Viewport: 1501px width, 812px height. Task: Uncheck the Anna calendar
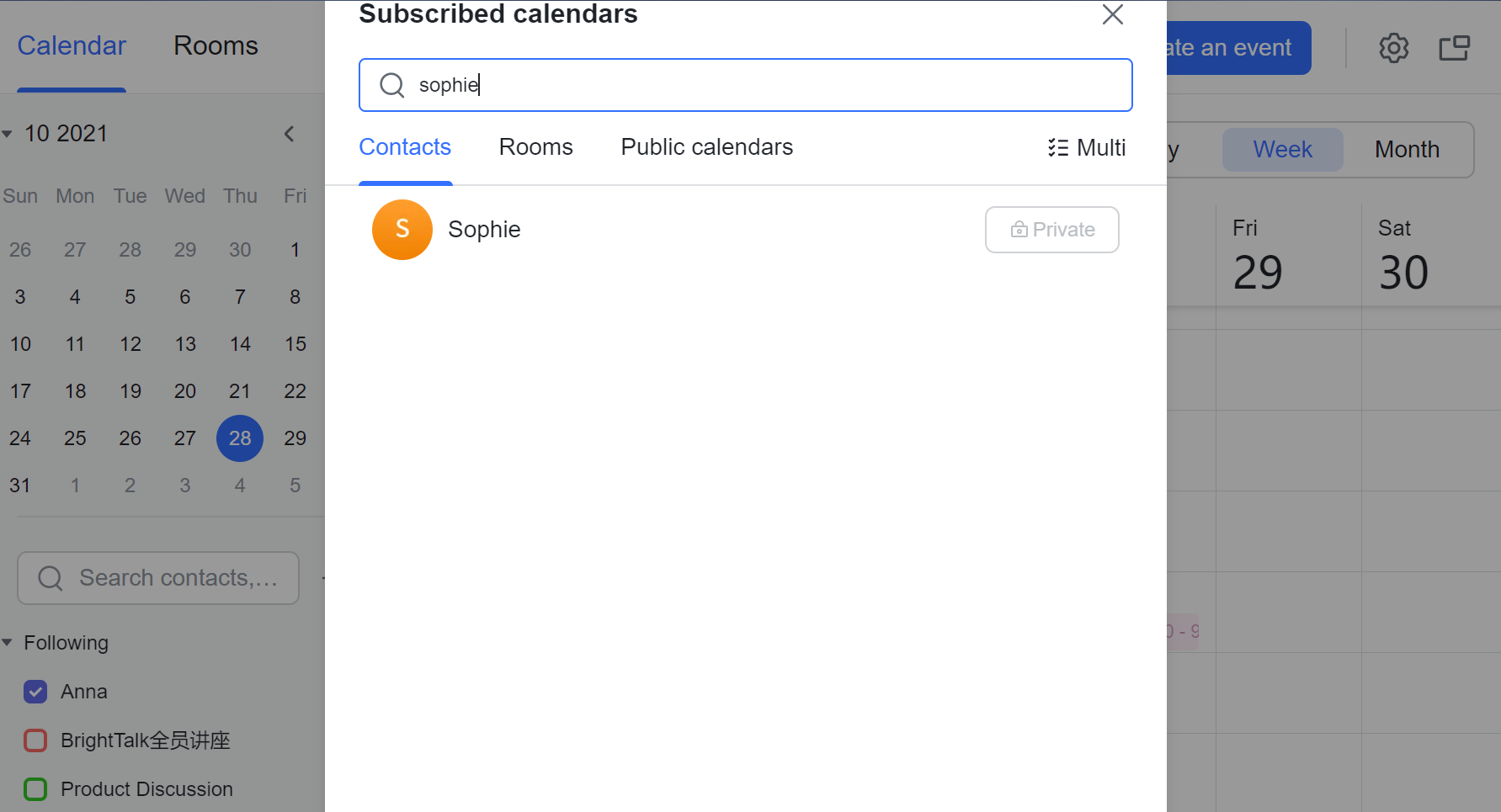tap(35, 692)
